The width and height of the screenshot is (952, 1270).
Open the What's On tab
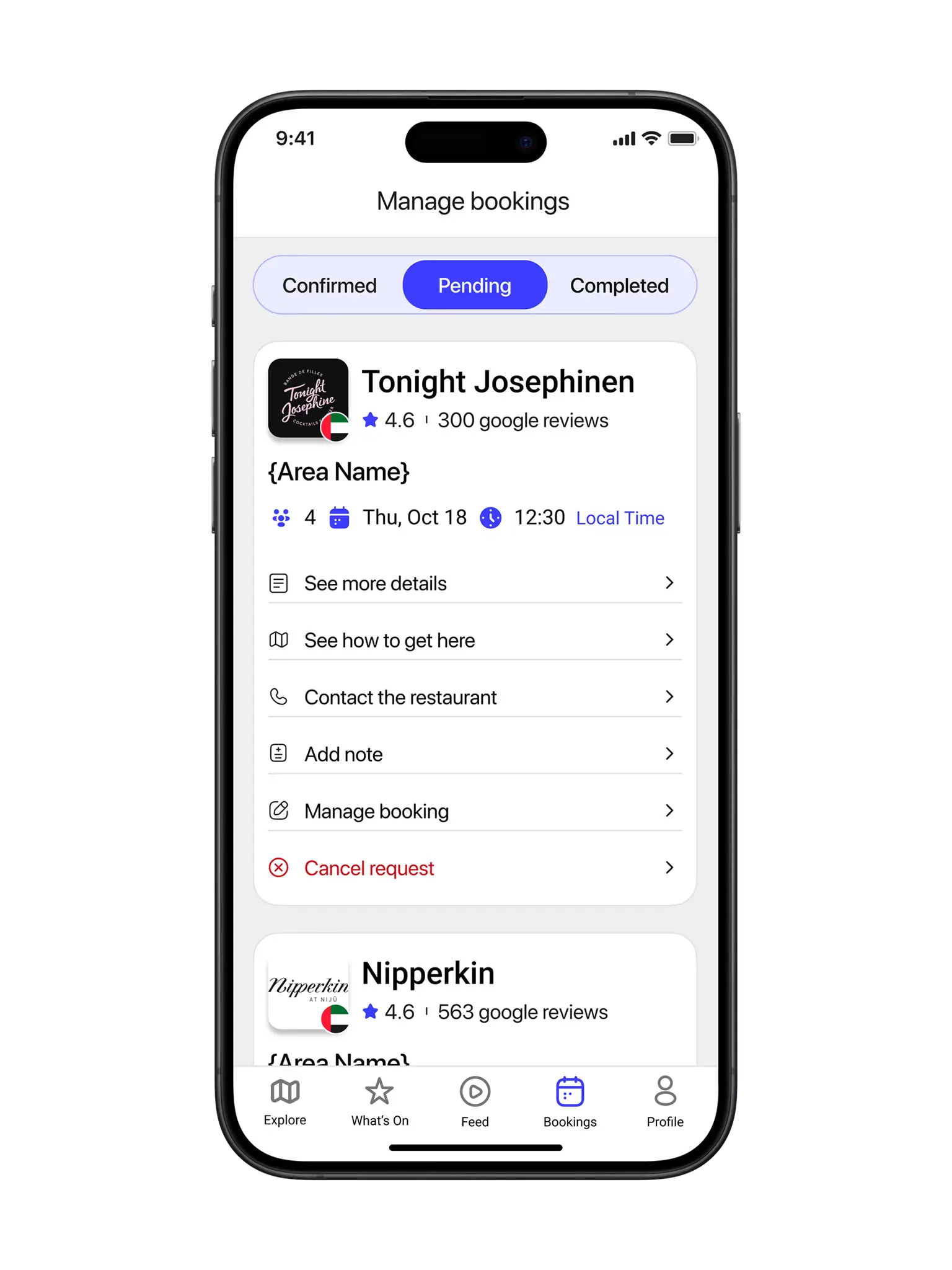[380, 1103]
